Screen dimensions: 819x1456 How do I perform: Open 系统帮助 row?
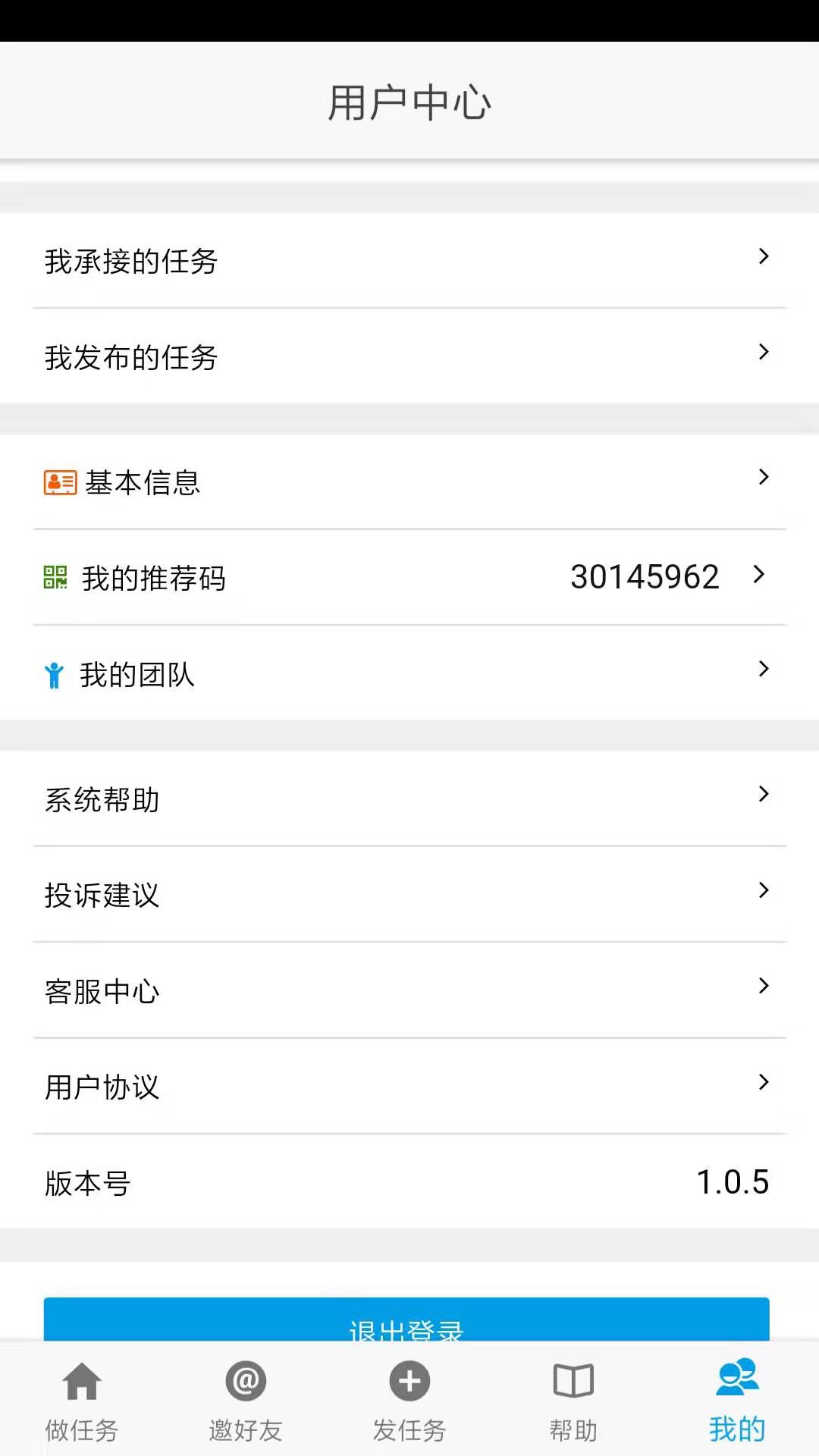click(409, 799)
